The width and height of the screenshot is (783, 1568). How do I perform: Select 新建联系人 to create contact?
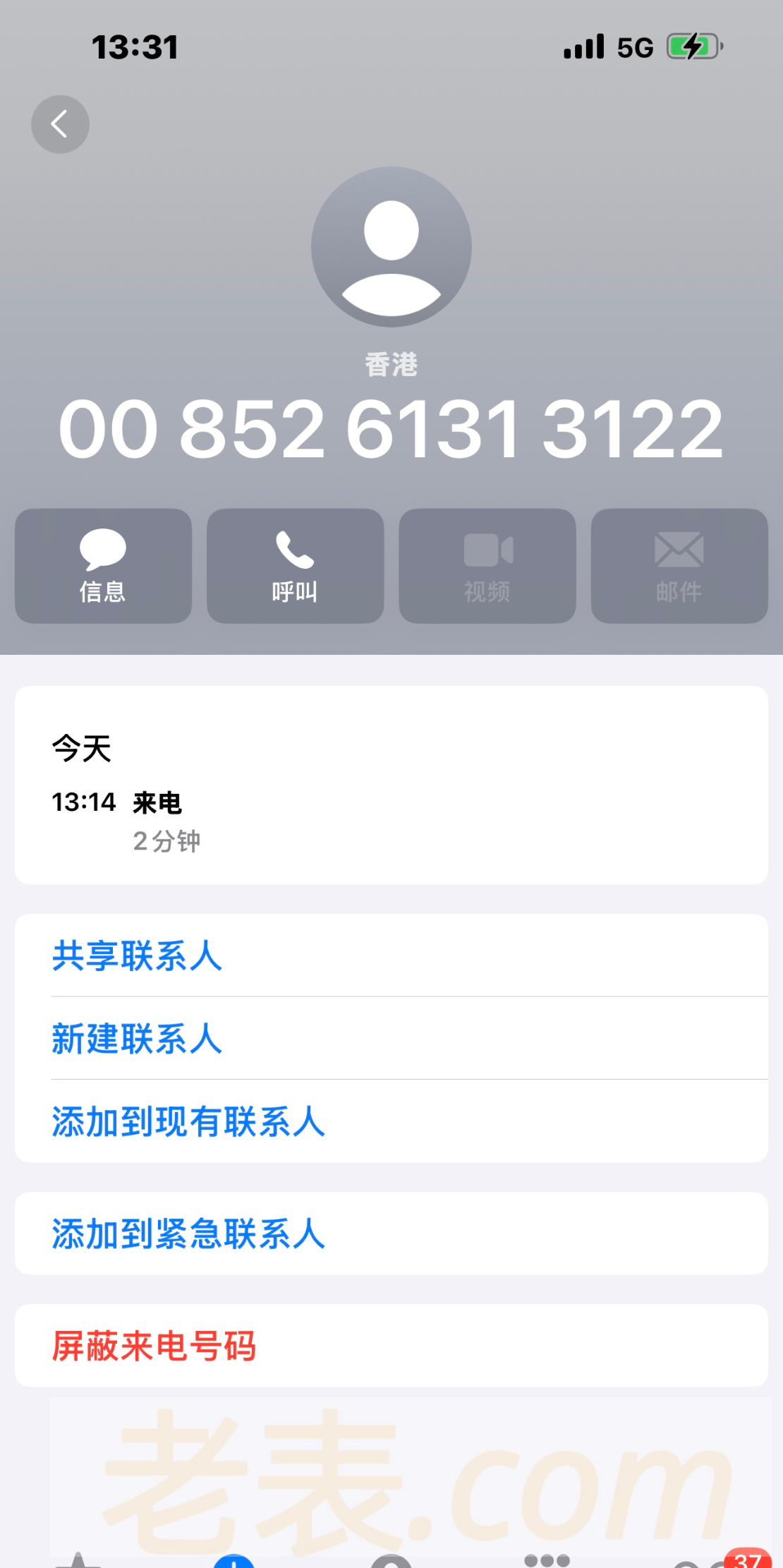(x=138, y=1039)
